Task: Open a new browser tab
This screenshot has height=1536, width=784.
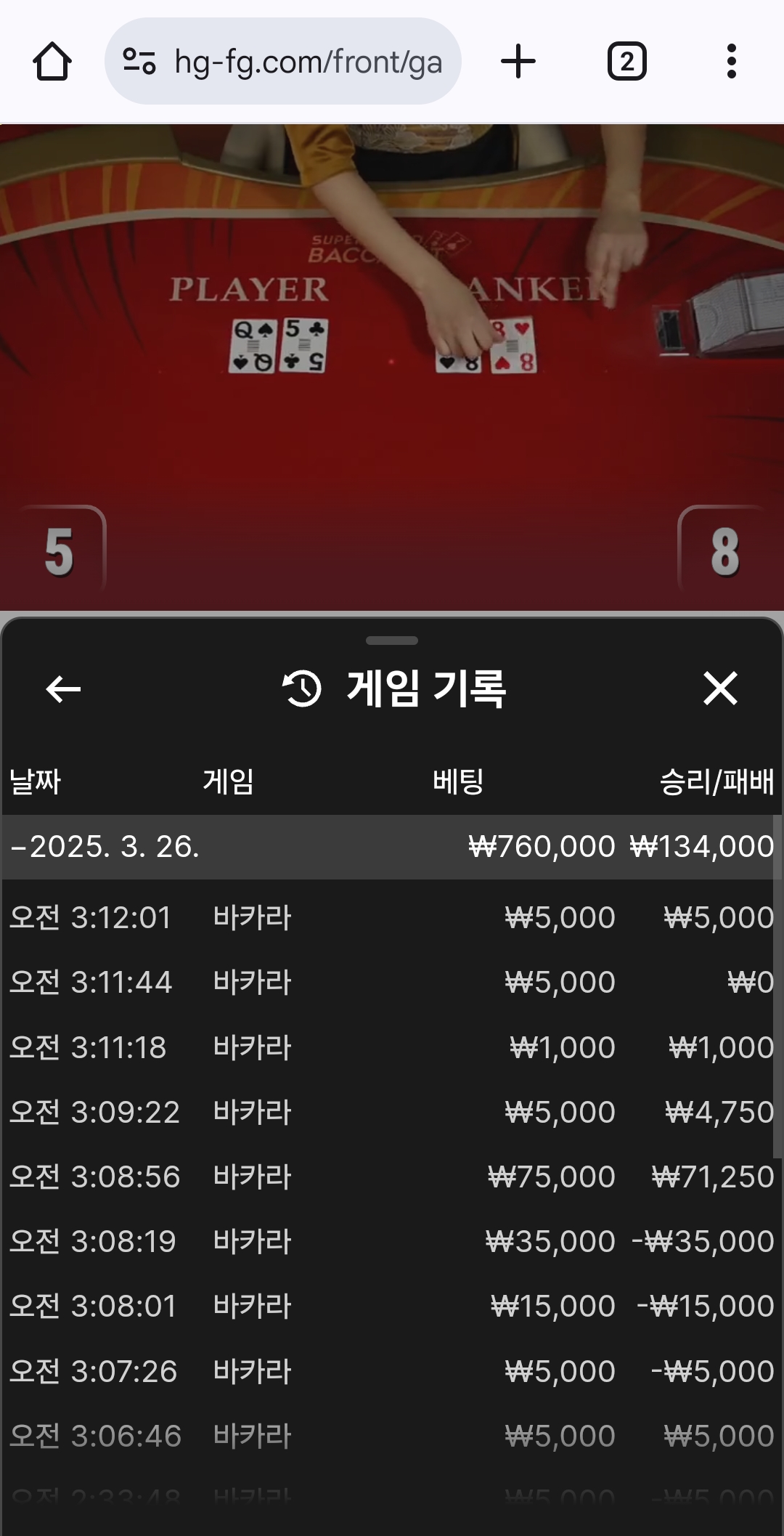Action: pos(518,62)
